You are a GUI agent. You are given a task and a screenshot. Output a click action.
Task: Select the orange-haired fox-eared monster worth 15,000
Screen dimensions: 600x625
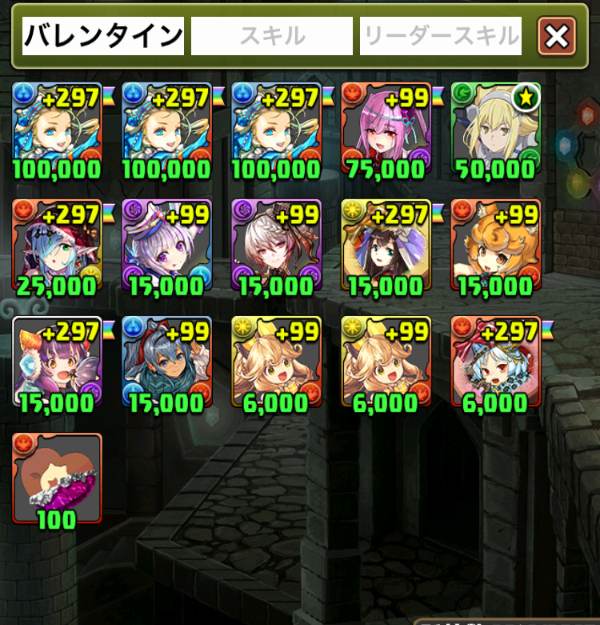pos(496,241)
